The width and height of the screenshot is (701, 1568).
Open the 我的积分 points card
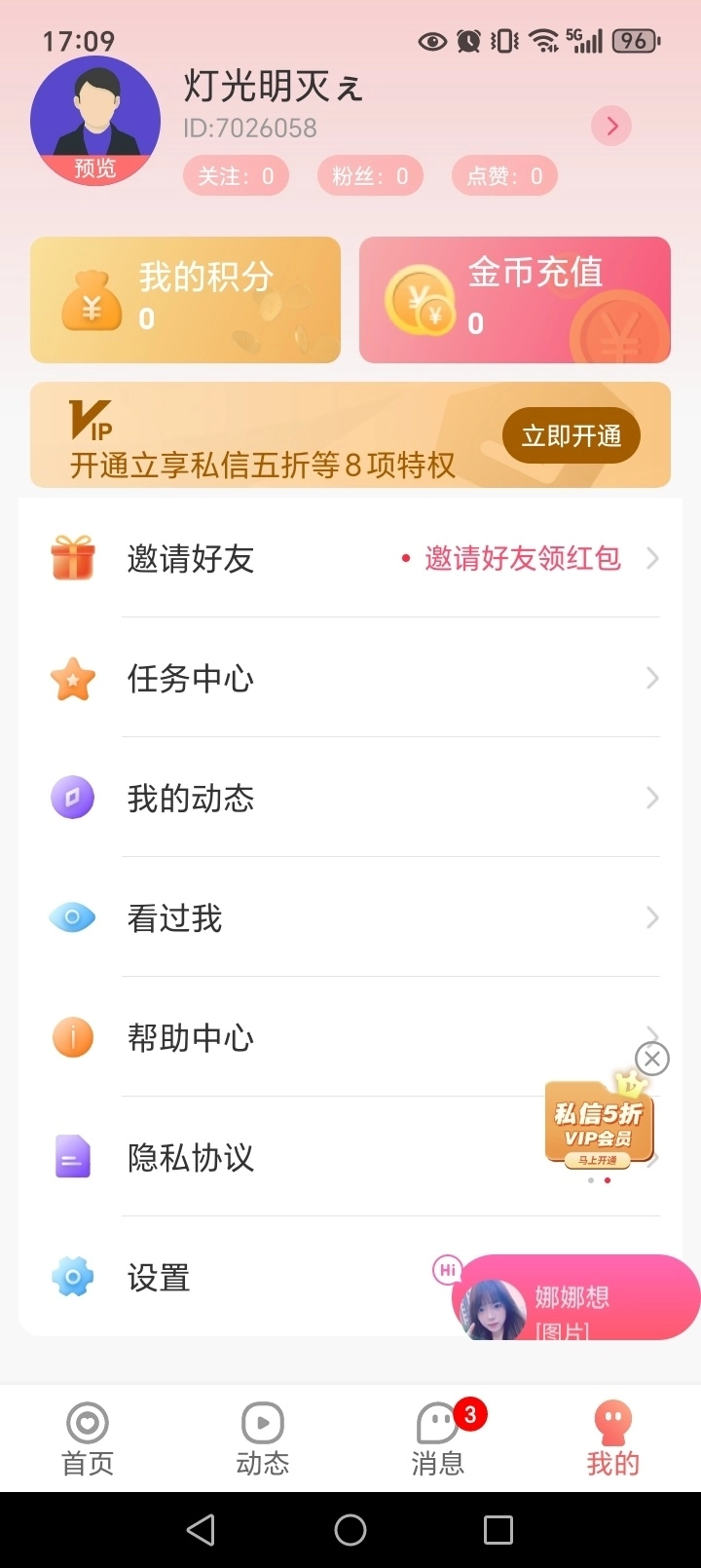click(x=185, y=300)
